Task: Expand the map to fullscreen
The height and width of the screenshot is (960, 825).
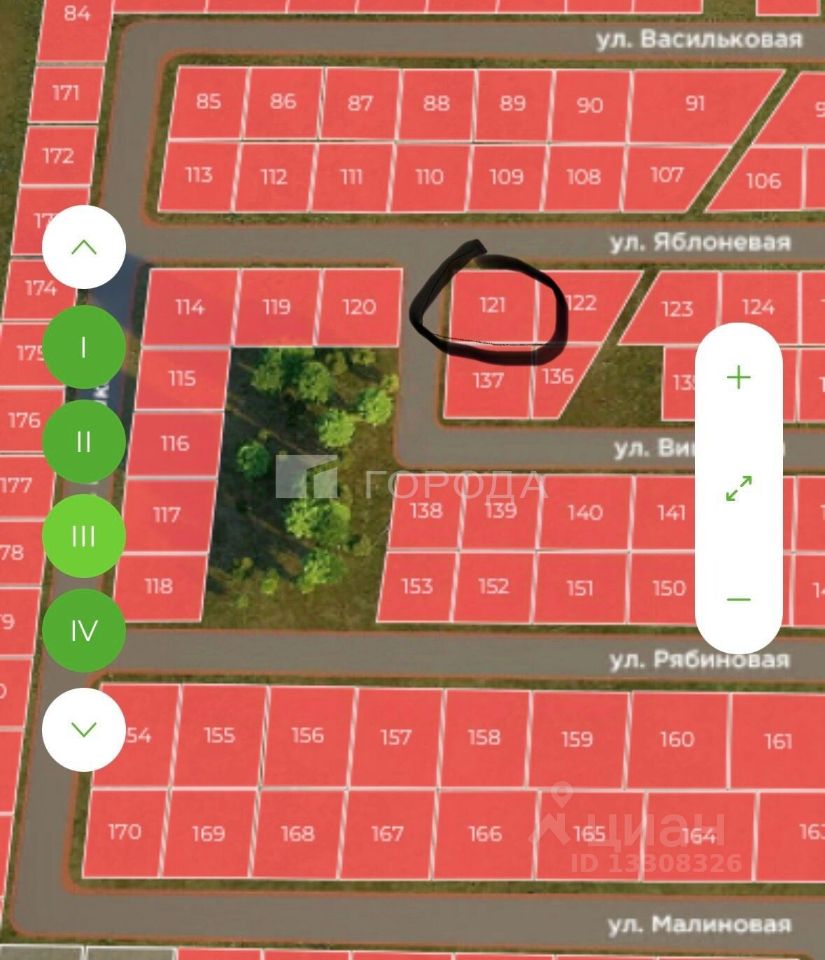Action: pyautogui.click(x=738, y=489)
